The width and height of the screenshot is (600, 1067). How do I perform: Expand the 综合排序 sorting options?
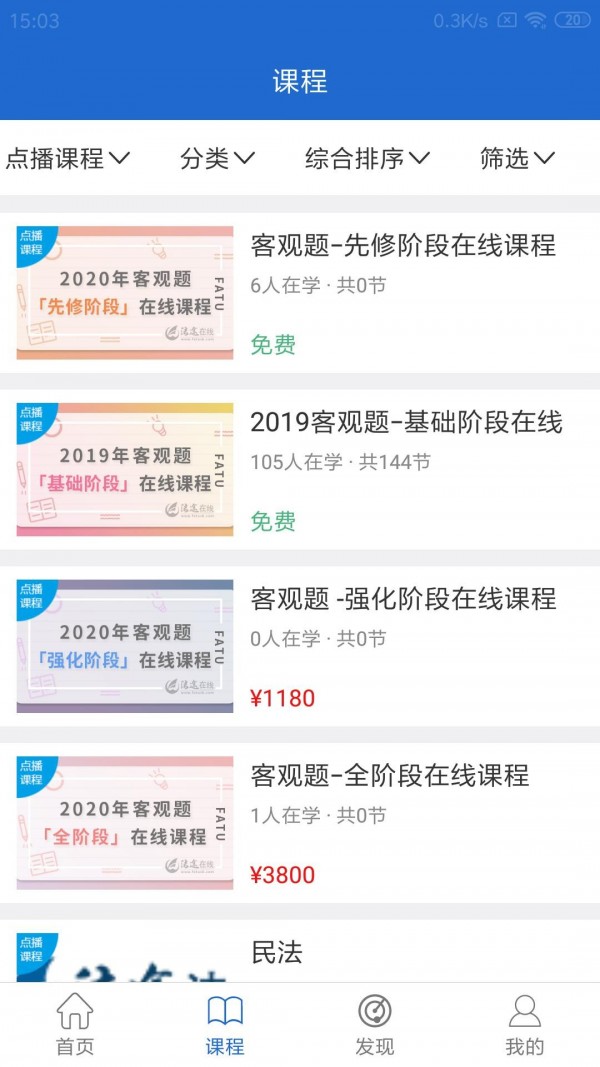[367, 158]
